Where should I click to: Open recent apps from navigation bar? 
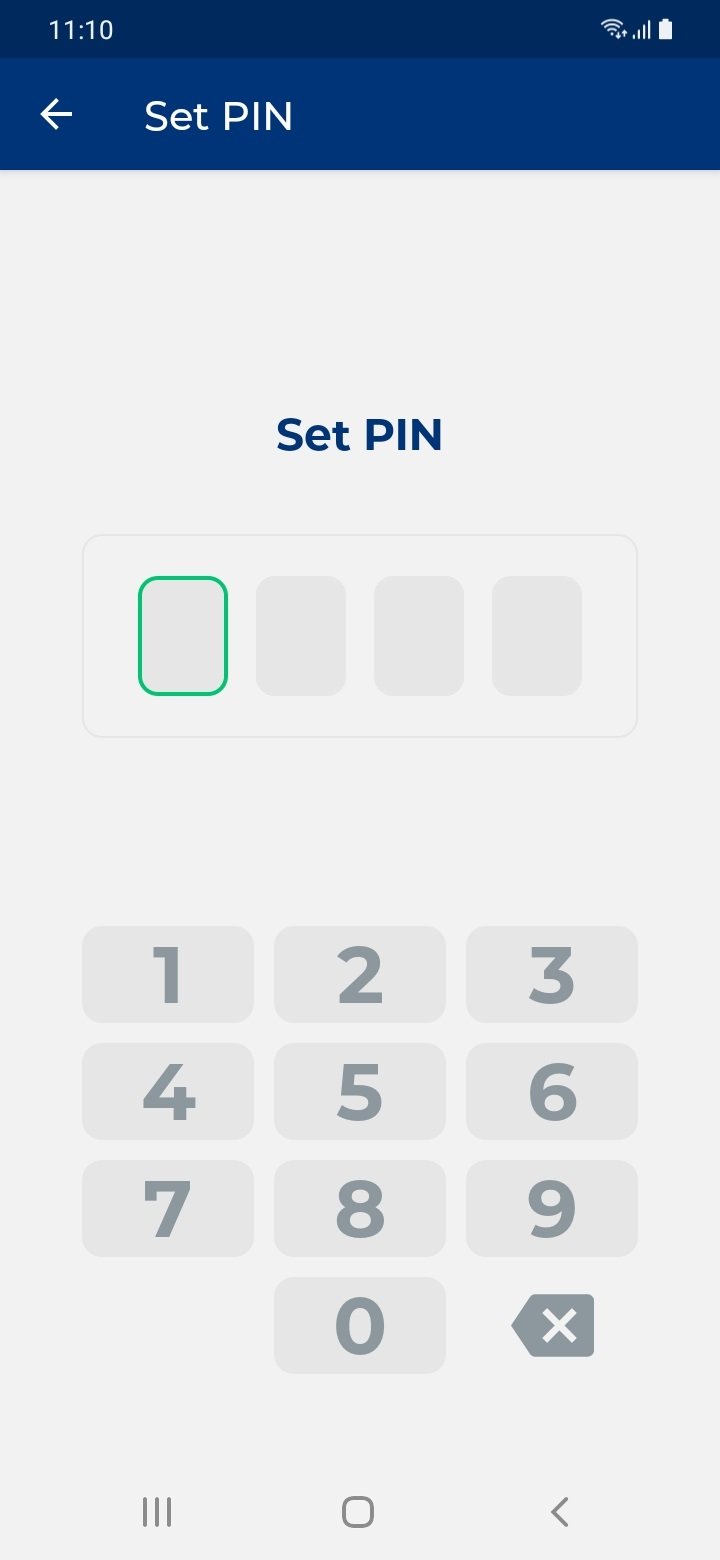[x=157, y=1512]
